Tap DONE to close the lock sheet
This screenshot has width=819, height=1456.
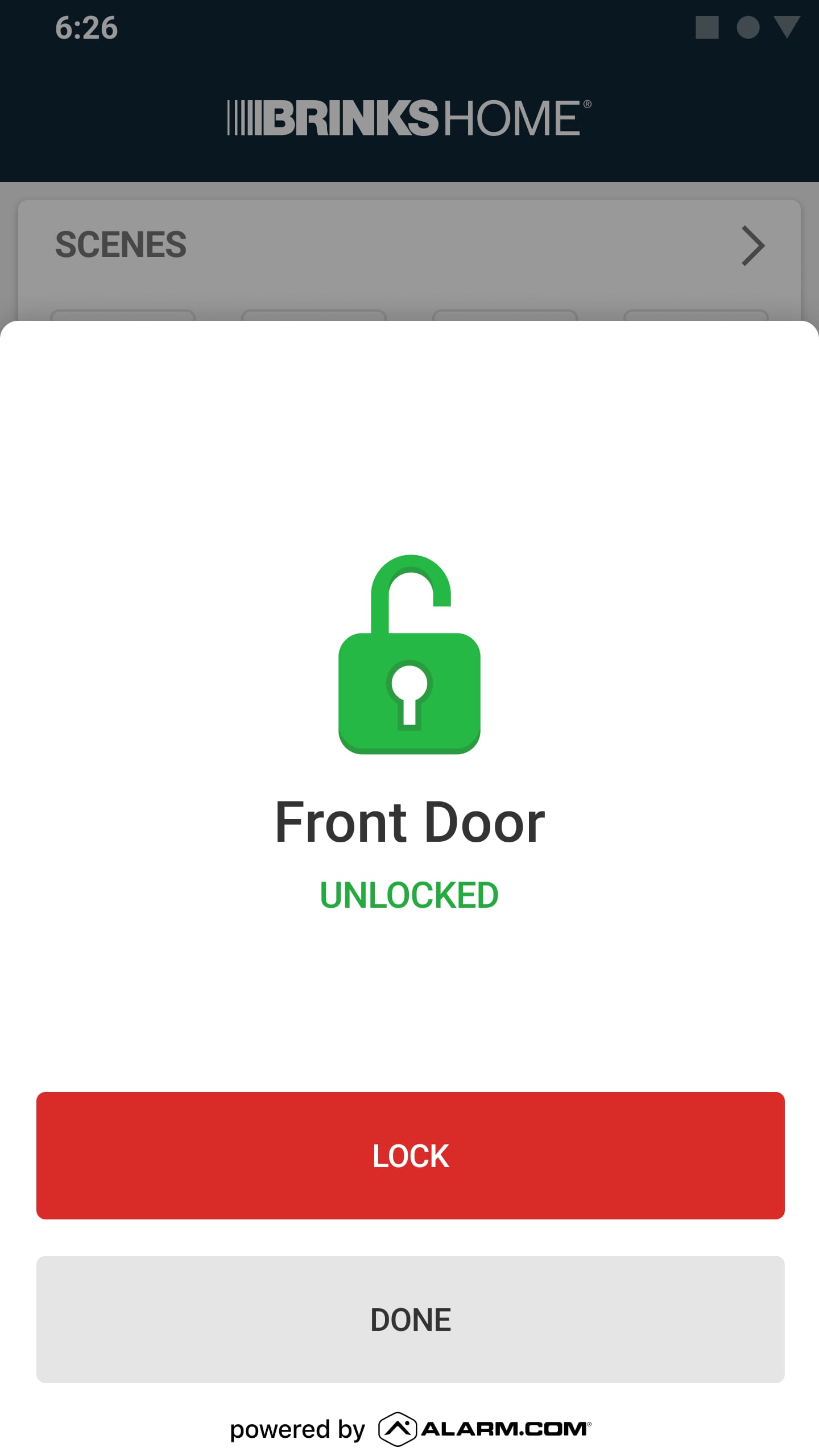[x=410, y=1319]
